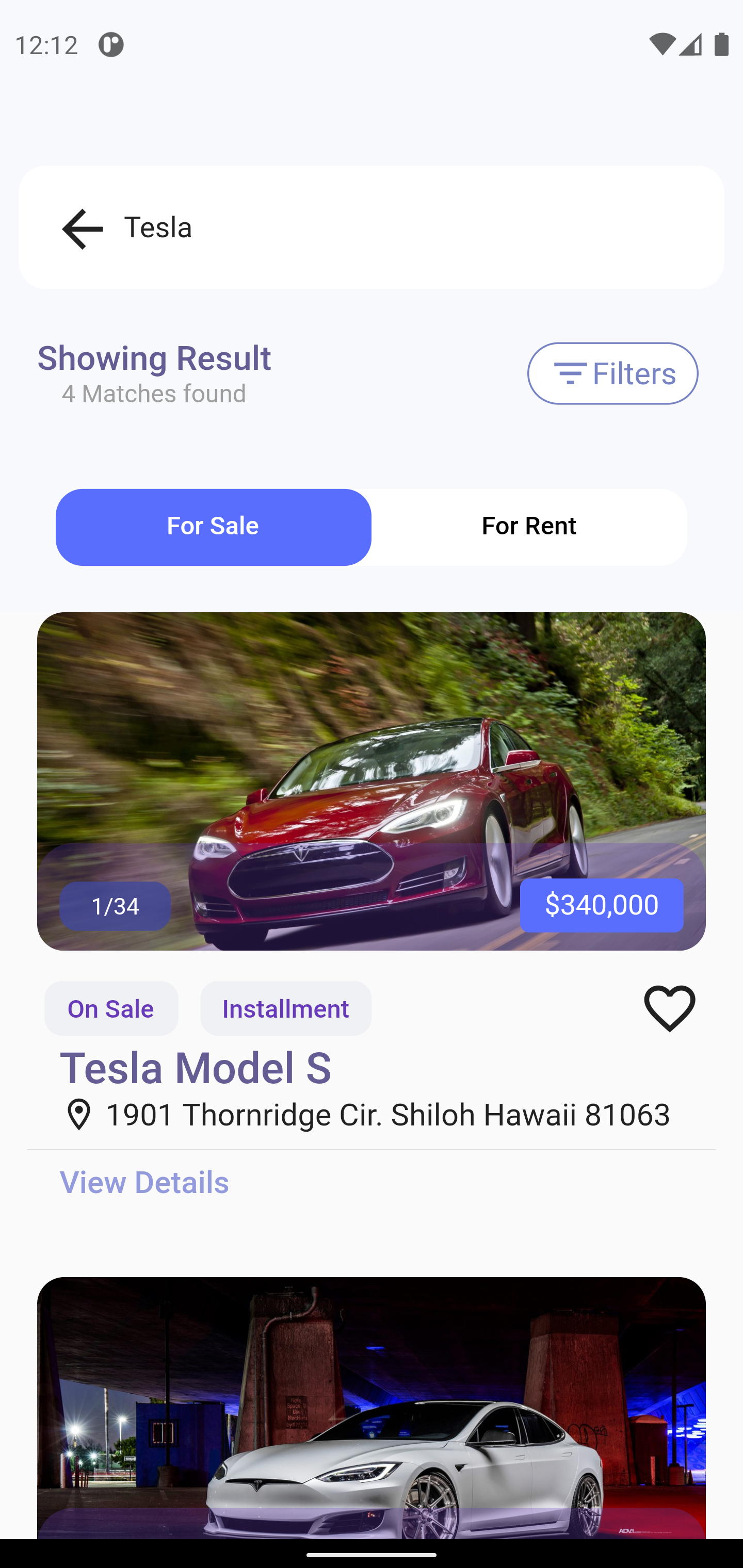Switch to the For Rent tab
The width and height of the screenshot is (743, 1568).
point(529,527)
